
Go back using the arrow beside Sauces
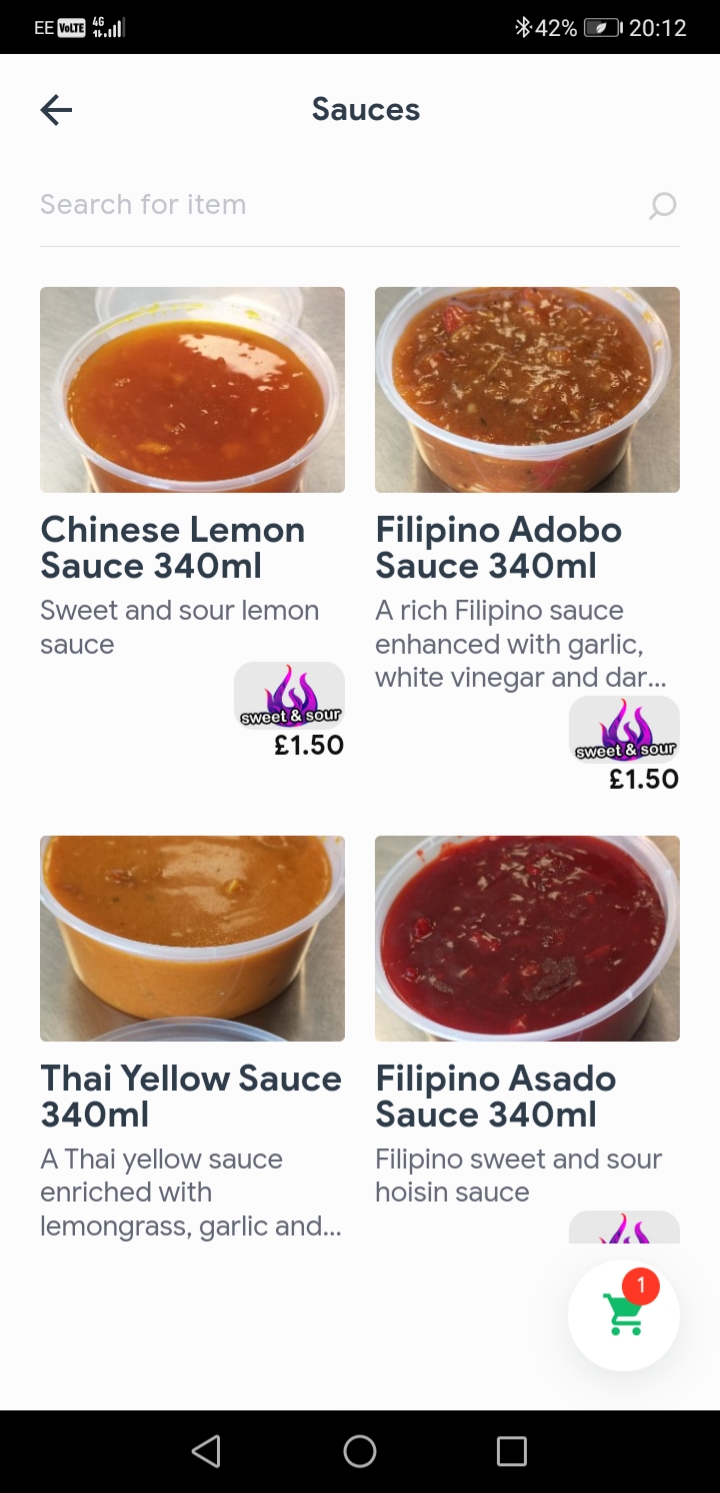[56, 110]
